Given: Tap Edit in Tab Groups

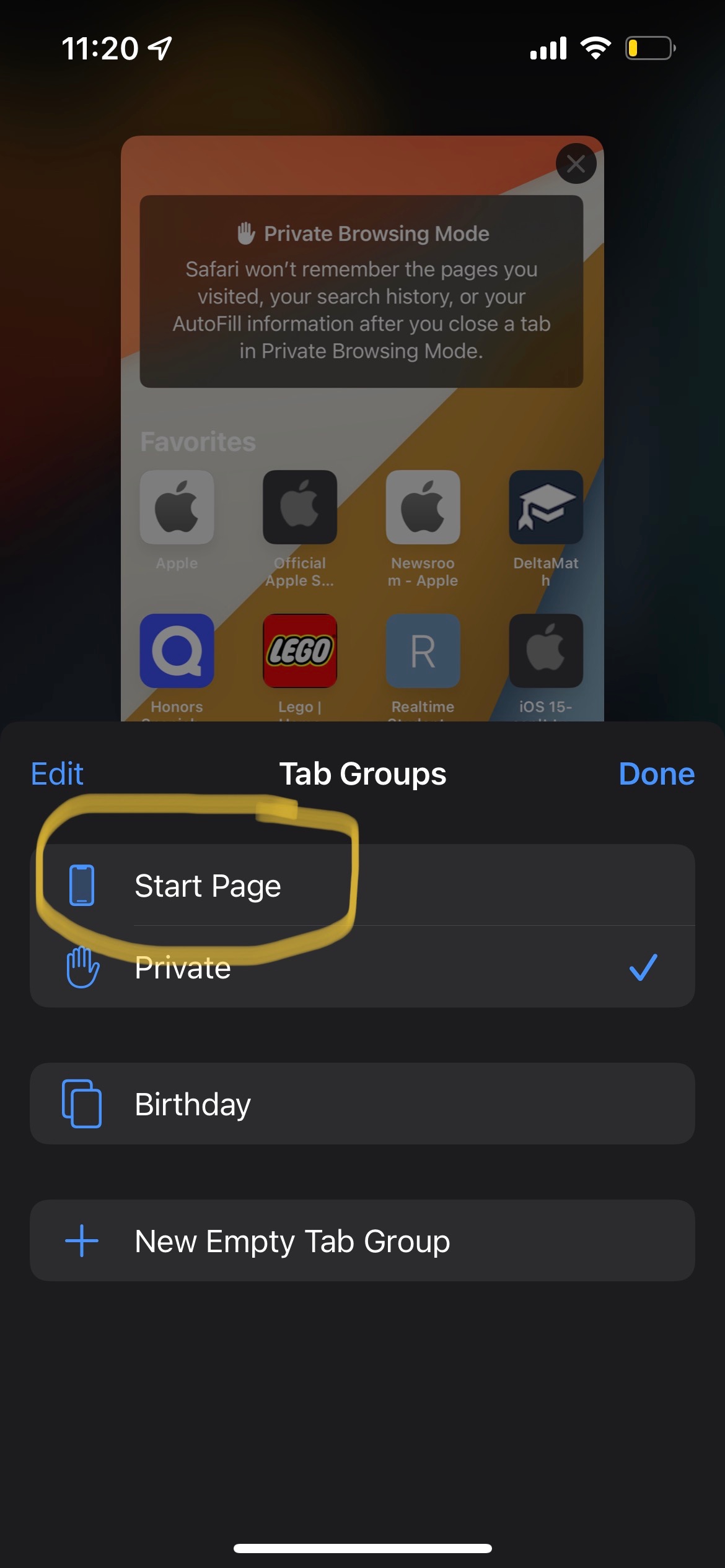Looking at the screenshot, I should coord(57,774).
